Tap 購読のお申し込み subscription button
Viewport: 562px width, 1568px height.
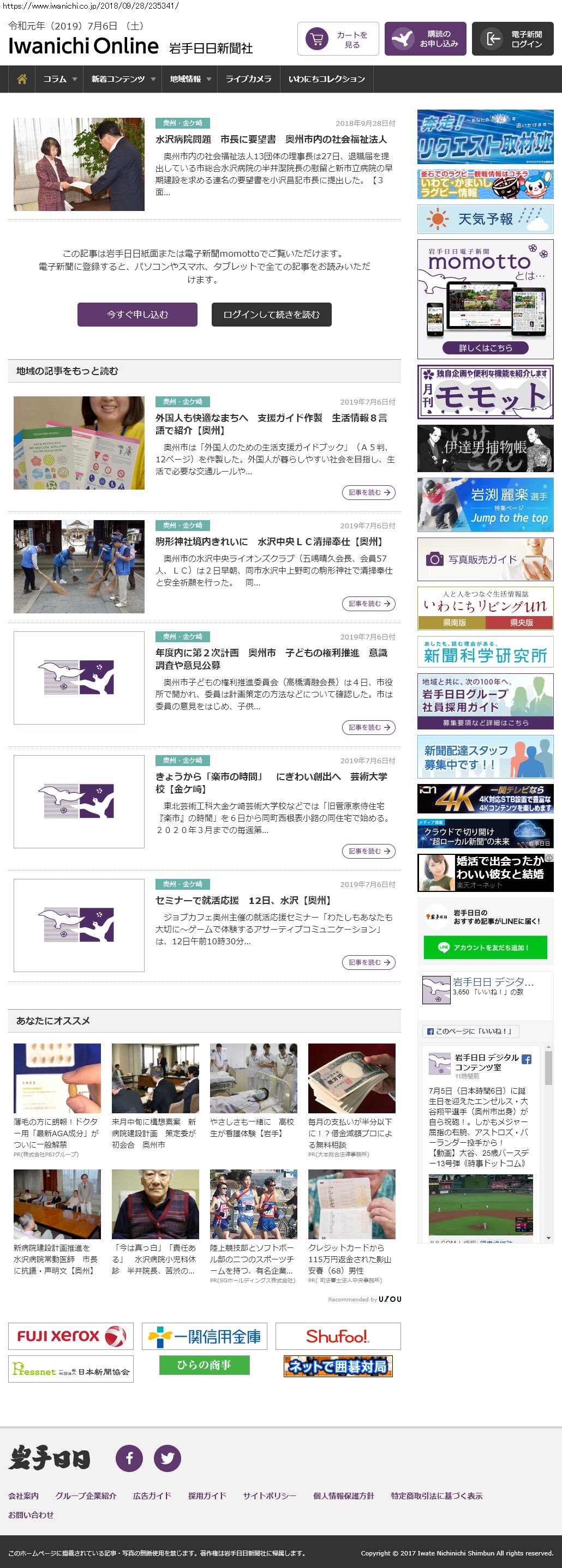tap(425, 39)
